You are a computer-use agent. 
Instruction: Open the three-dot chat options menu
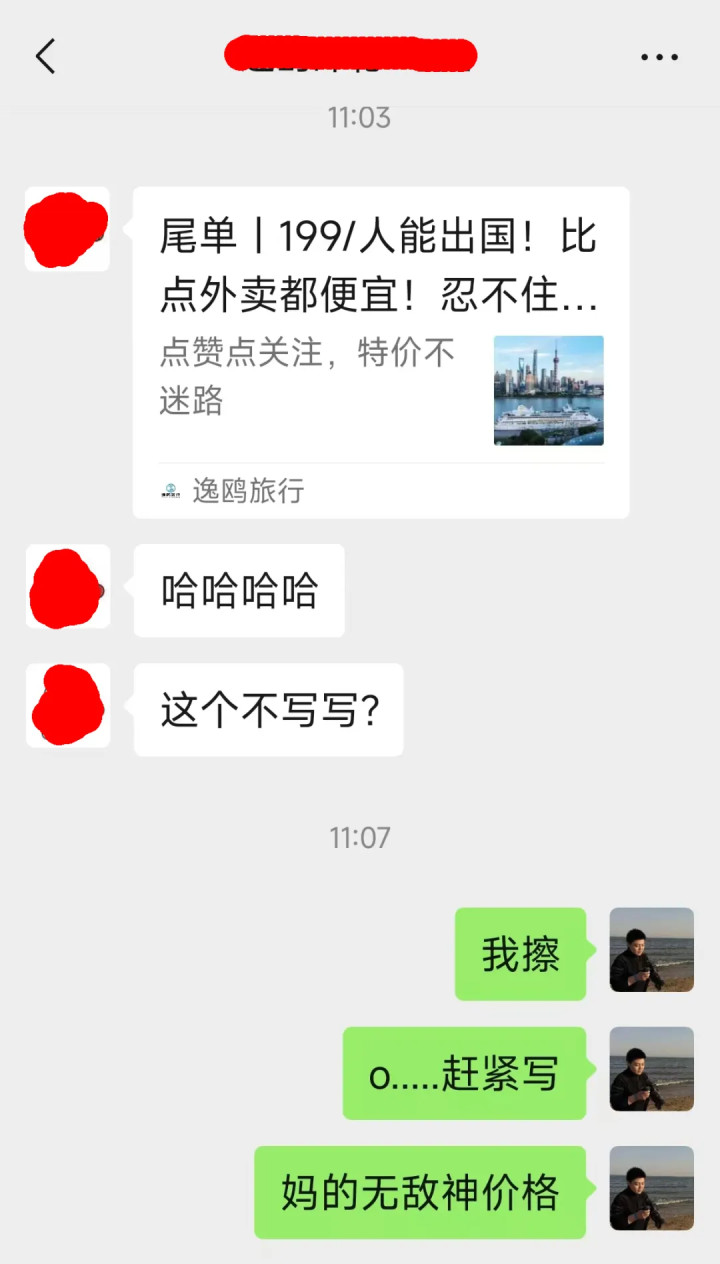pos(659,57)
